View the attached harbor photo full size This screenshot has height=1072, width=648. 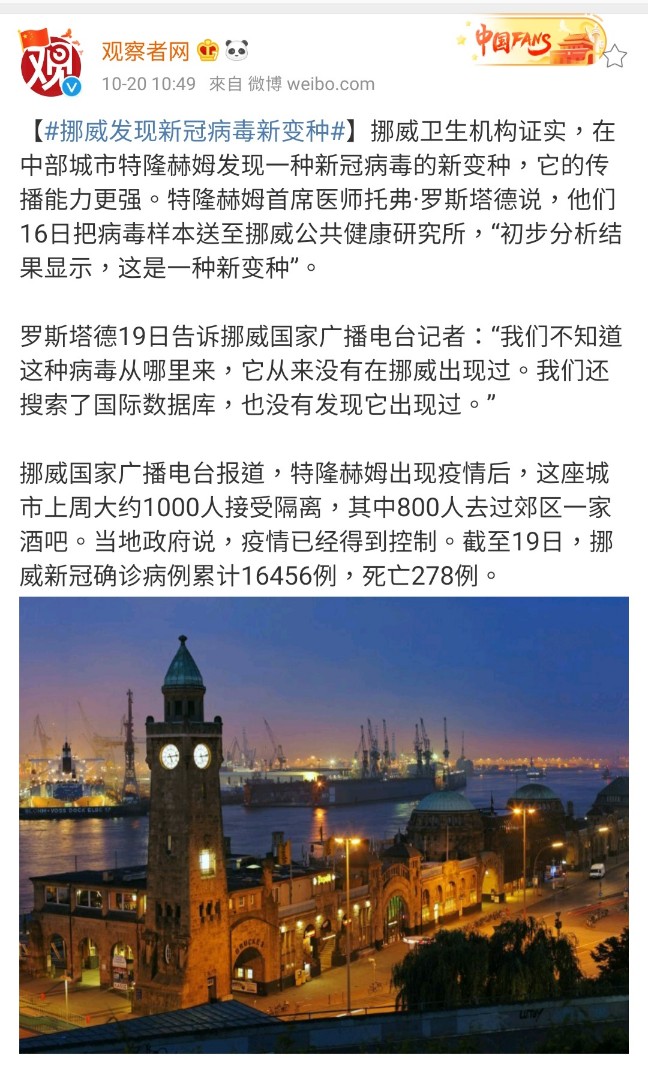324,824
